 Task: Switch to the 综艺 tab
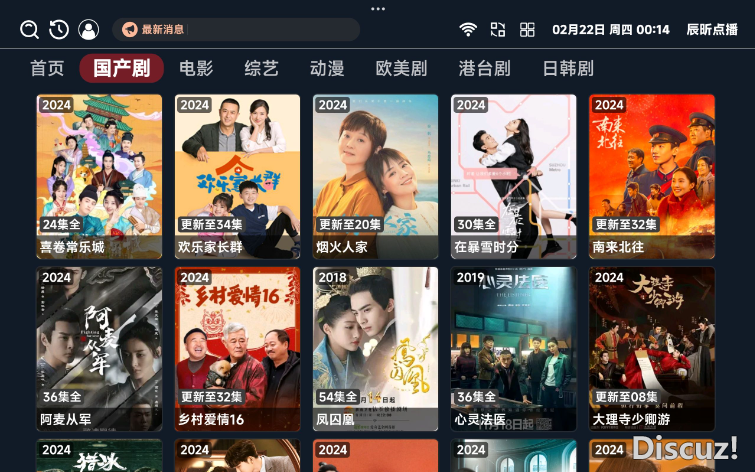[261, 69]
